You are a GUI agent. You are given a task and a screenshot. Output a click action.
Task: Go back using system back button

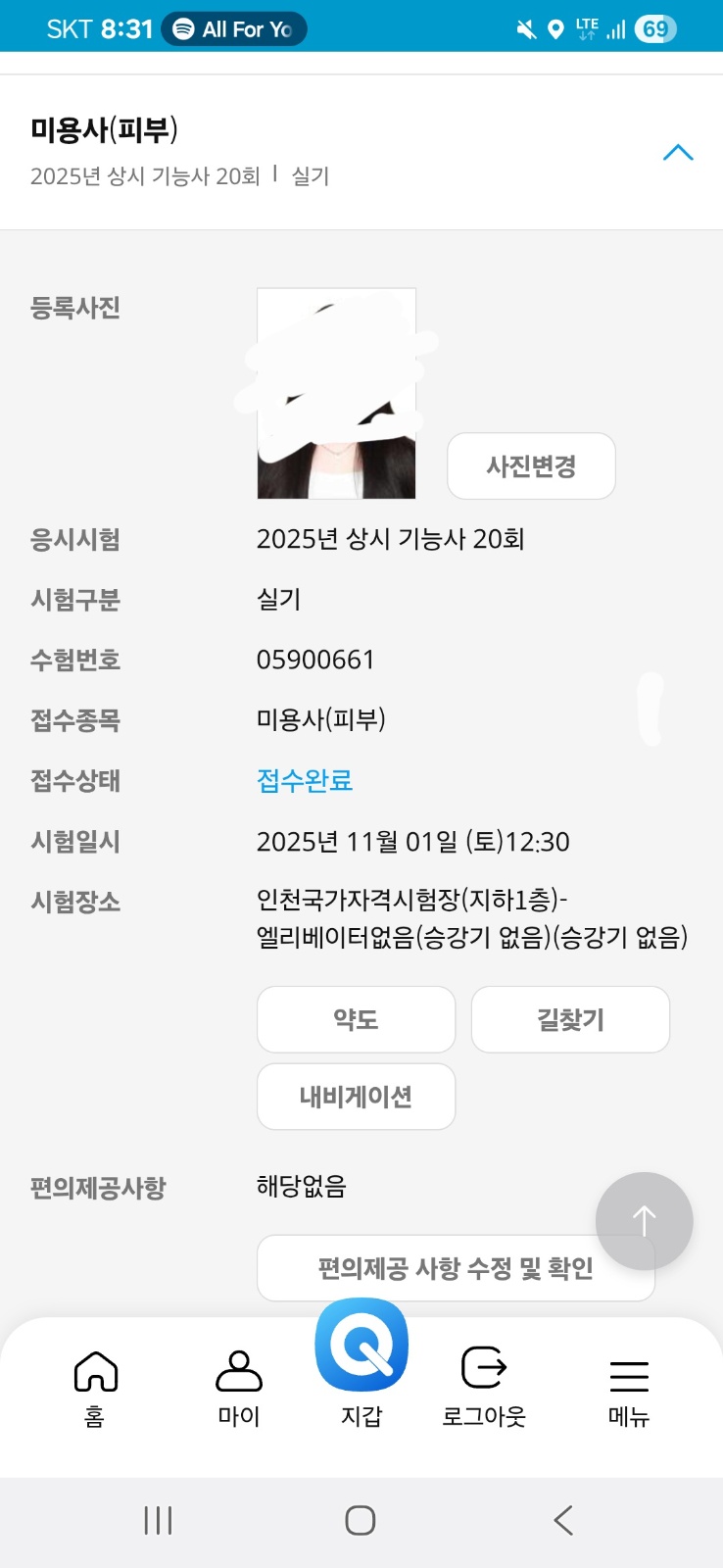coord(562,1520)
